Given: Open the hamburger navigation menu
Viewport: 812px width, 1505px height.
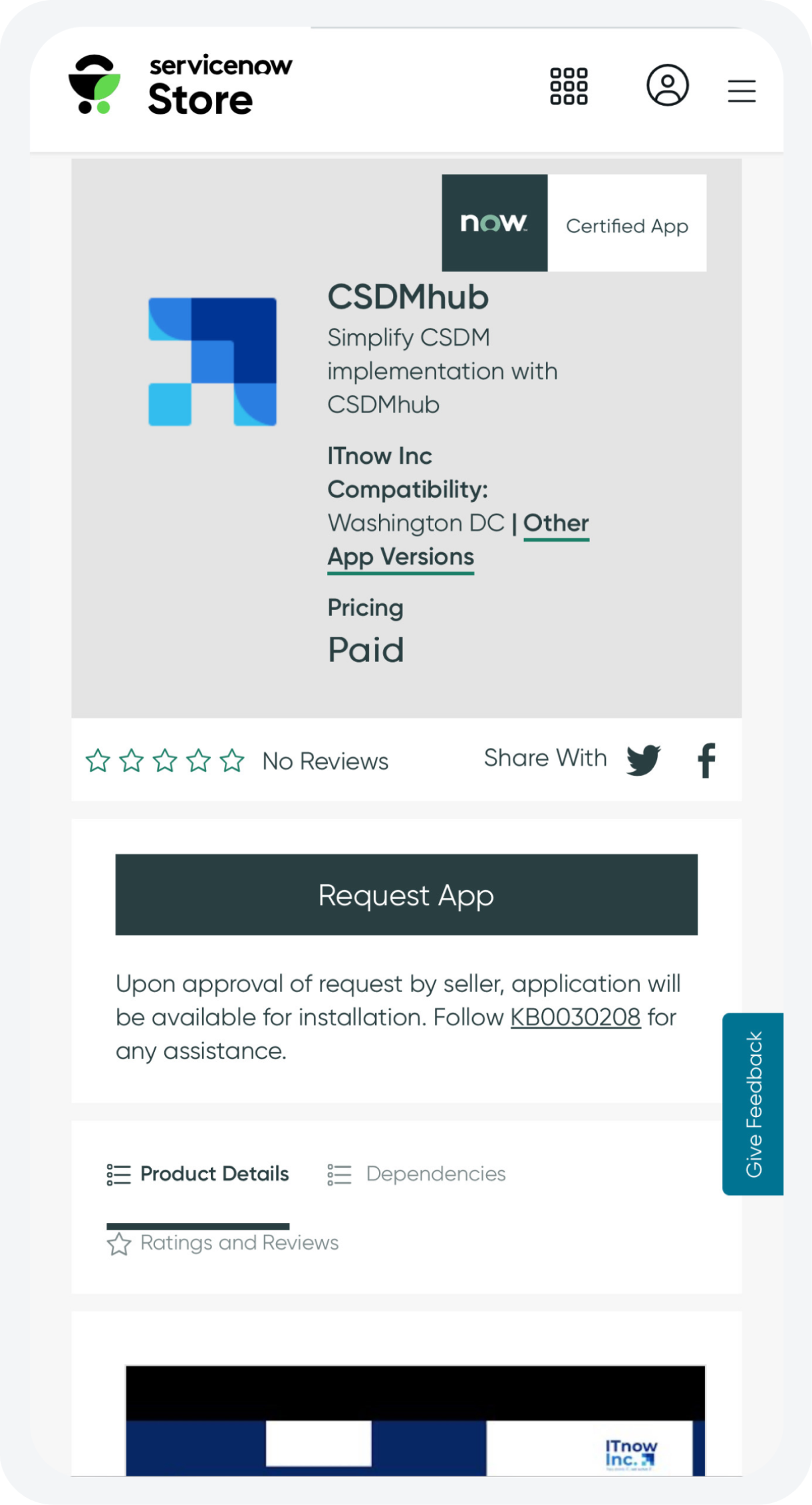Looking at the screenshot, I should [x=742, y=91].
